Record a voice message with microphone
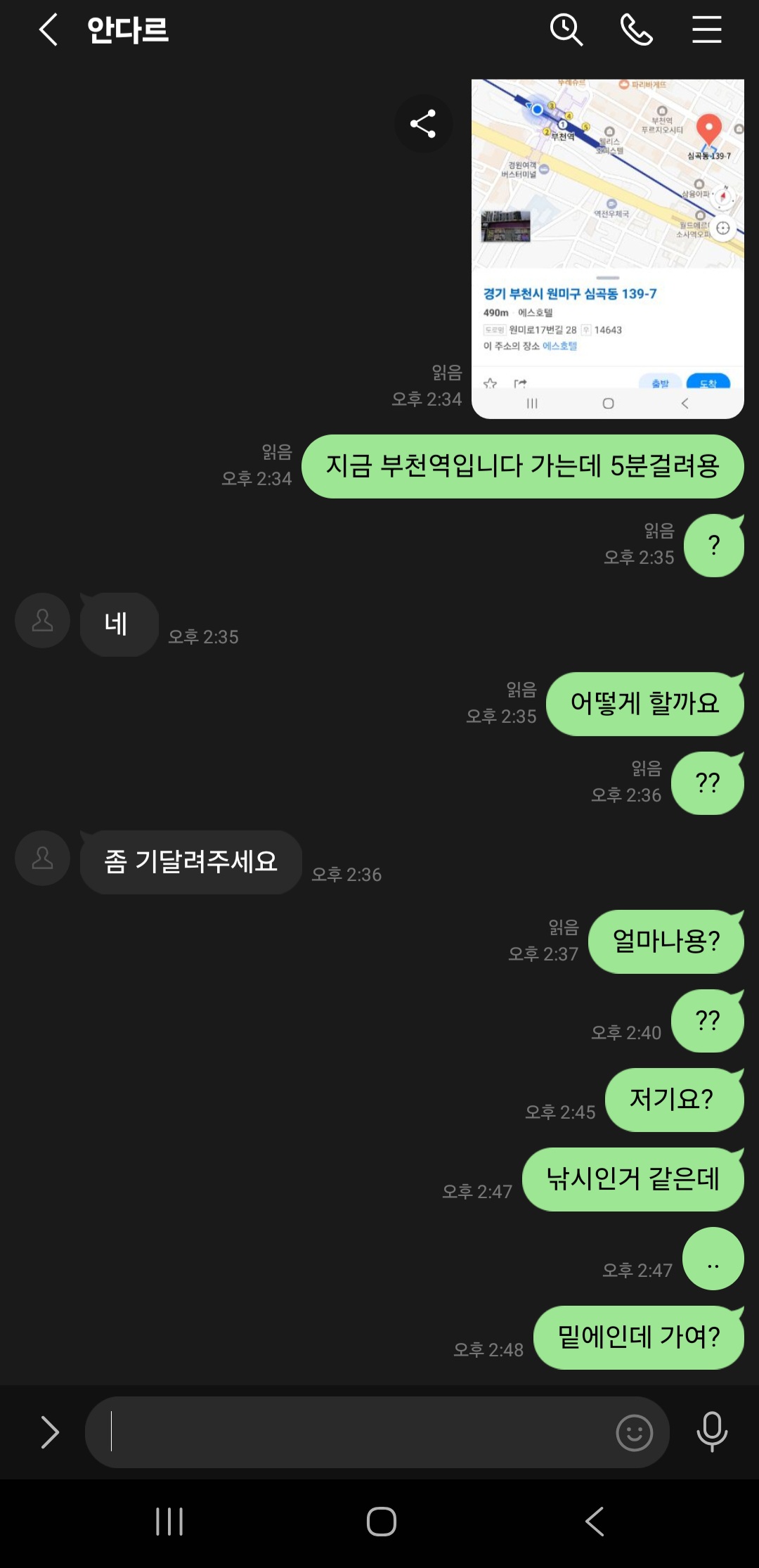759x1568 pixels. pos(711,1431)
